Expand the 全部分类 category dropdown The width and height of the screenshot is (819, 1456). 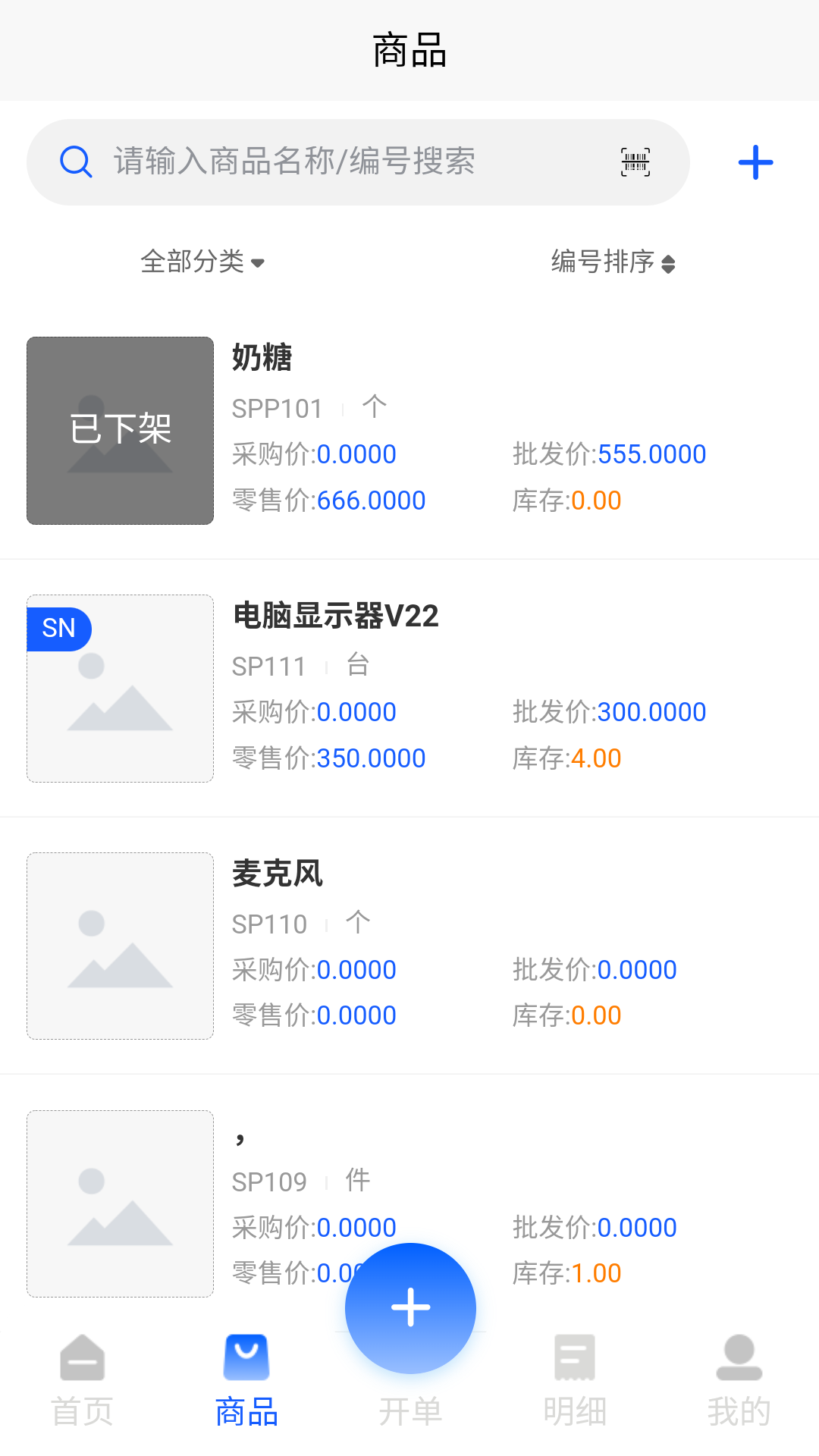tap(202, 262)
